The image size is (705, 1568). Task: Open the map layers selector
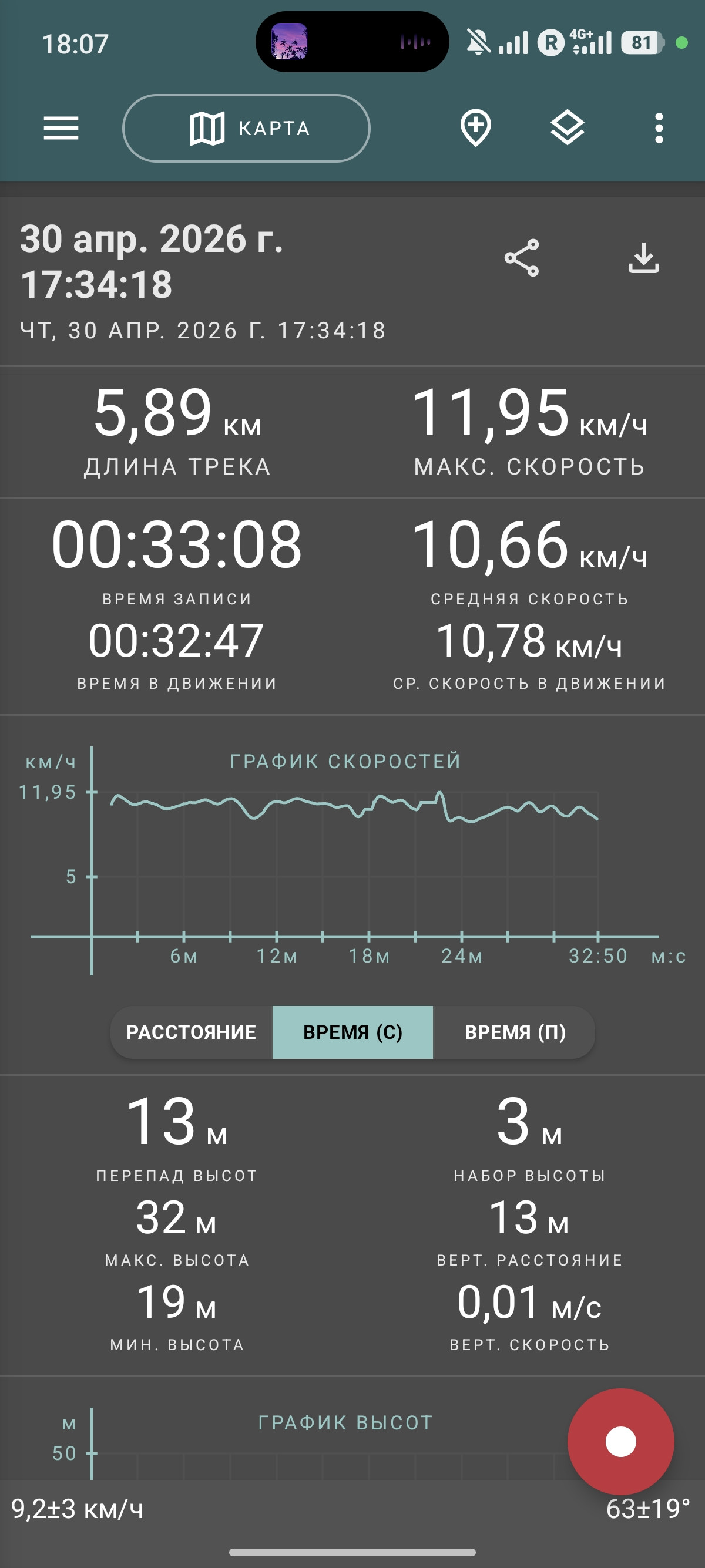[x=568, y=129]
